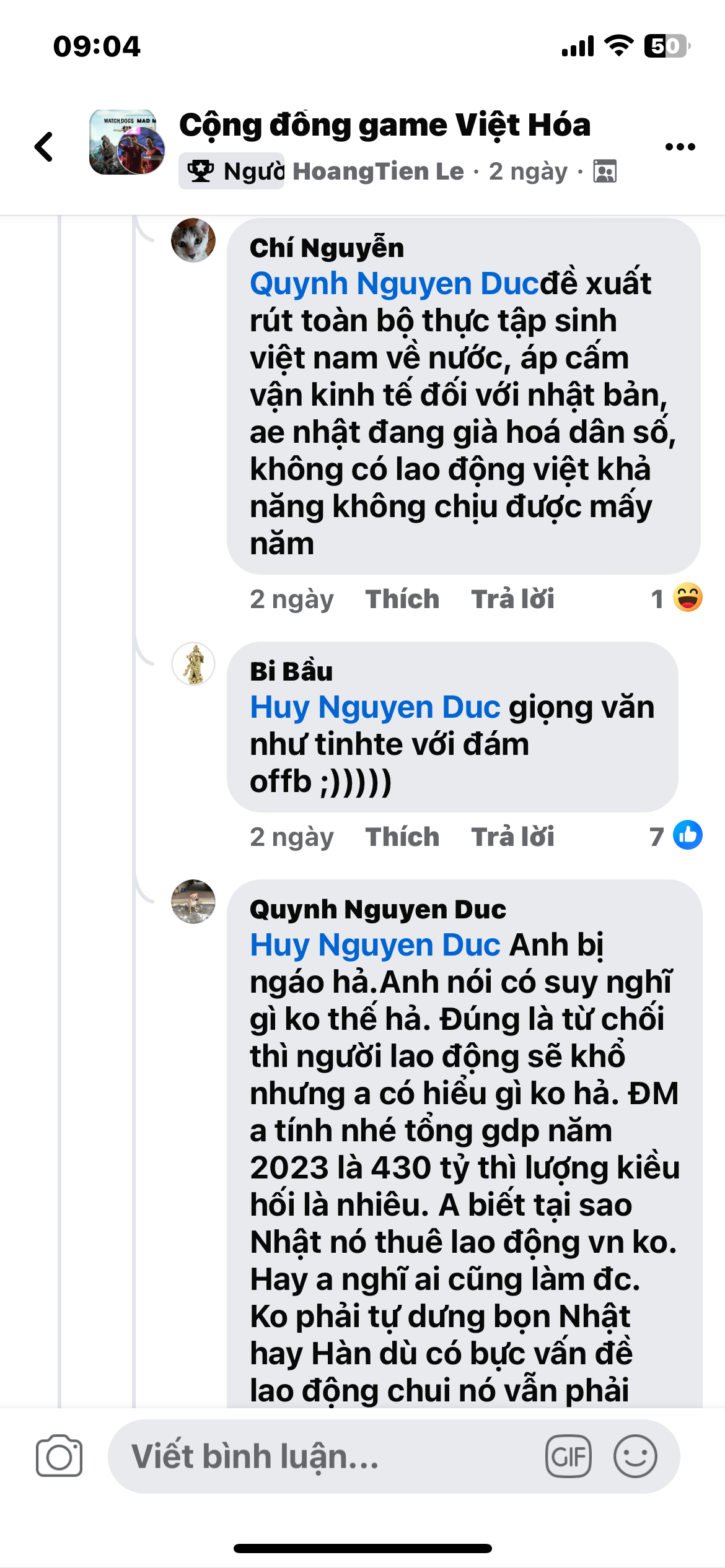Image resolution: width=725 pixels, height=1568 pixels.
Task: View the reaction on Chí Nguyễn's comment
Action: (677, 598)
